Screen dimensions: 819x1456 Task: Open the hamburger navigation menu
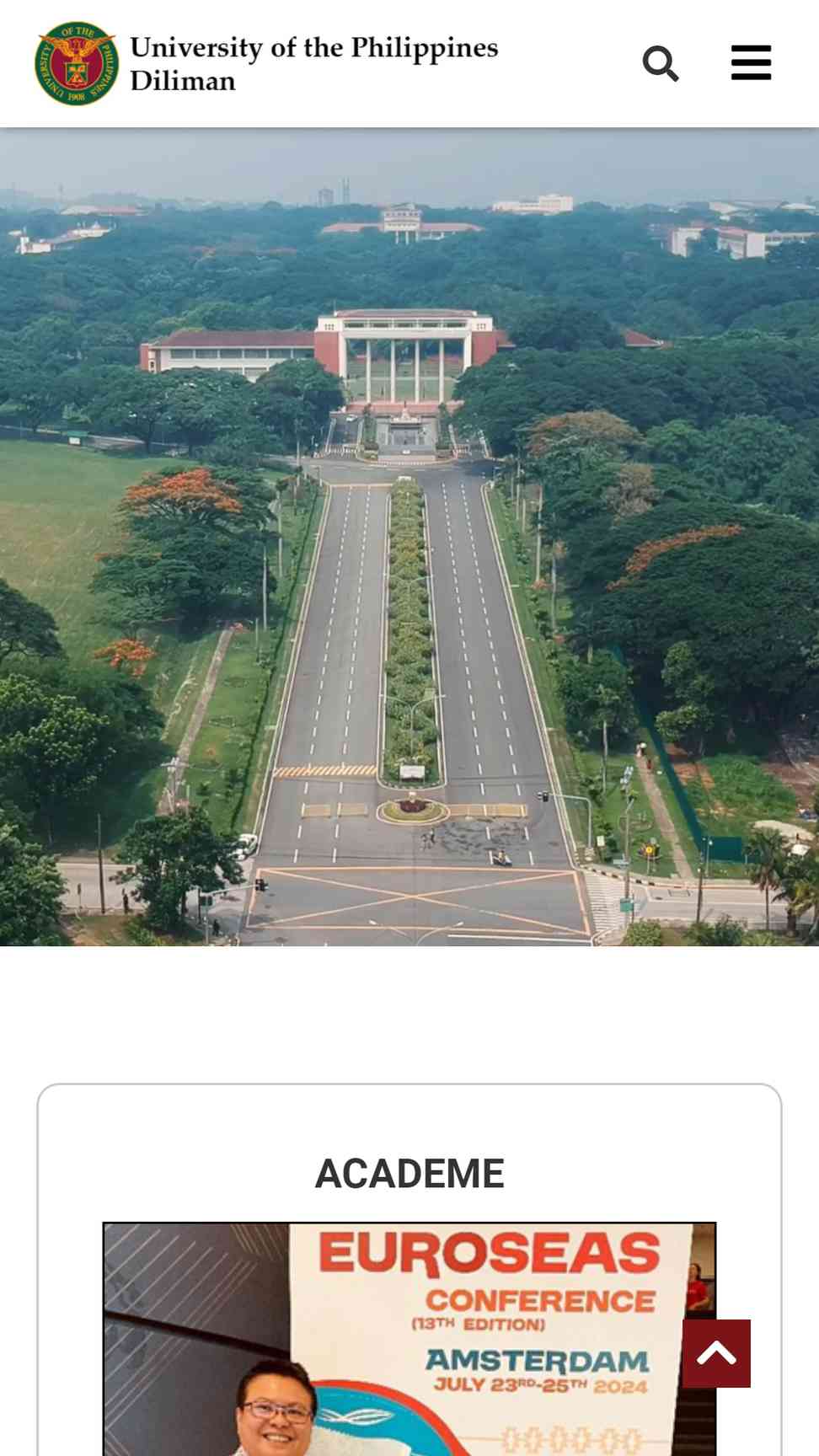point(751,63)
